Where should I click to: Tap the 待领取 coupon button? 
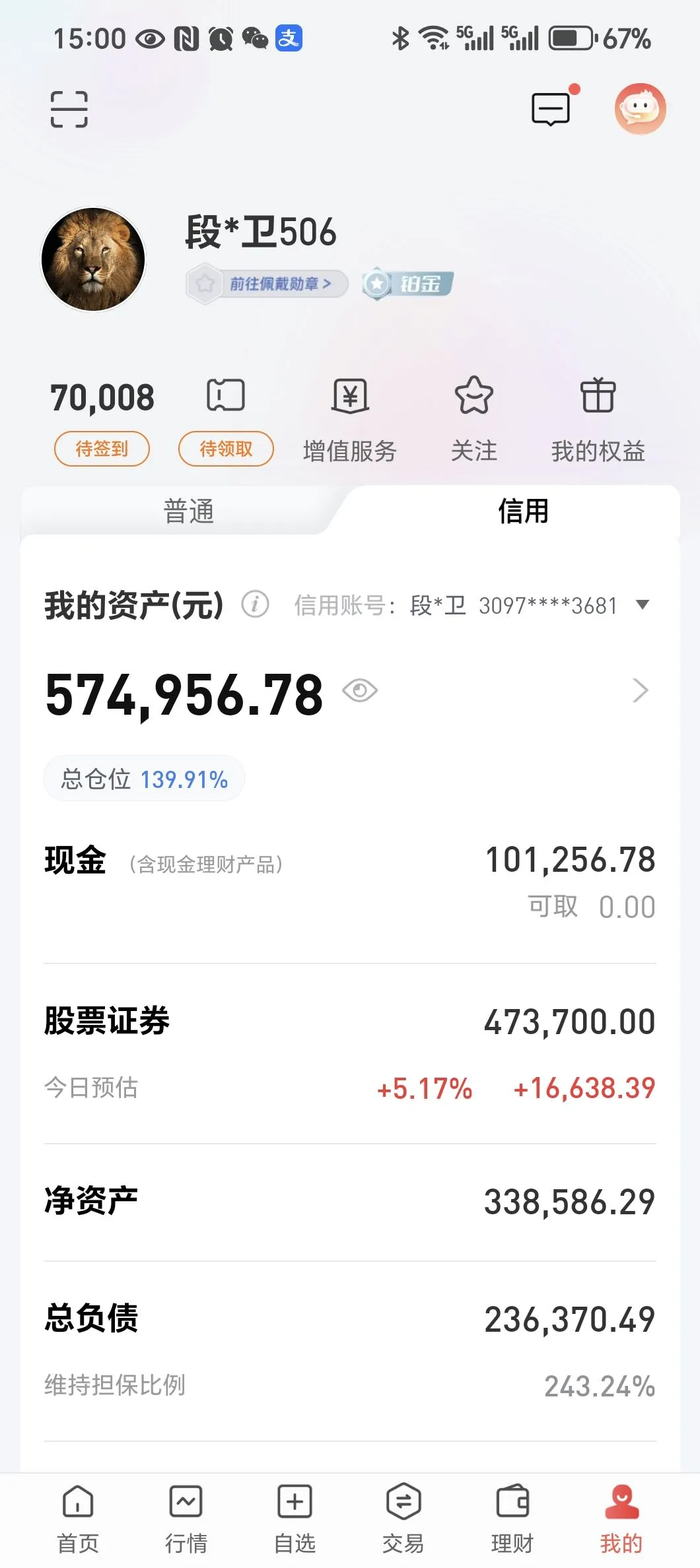[226, 449]
